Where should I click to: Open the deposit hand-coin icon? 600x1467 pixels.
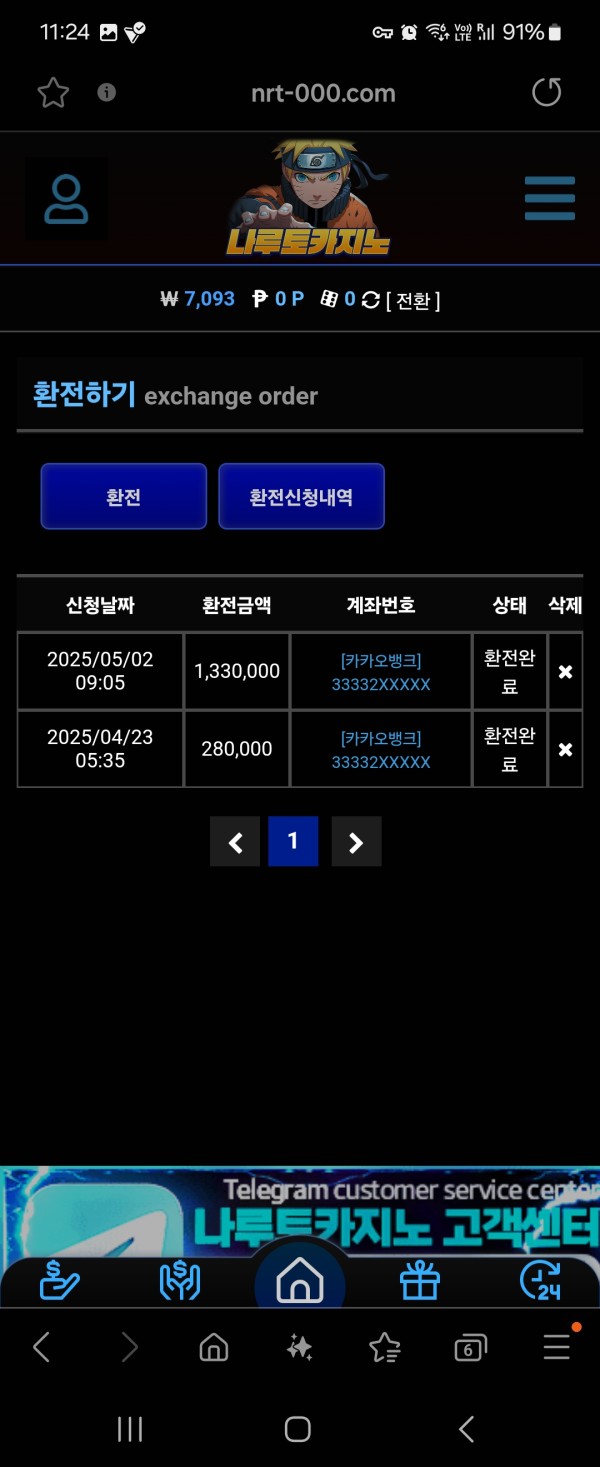(59, 1281)
